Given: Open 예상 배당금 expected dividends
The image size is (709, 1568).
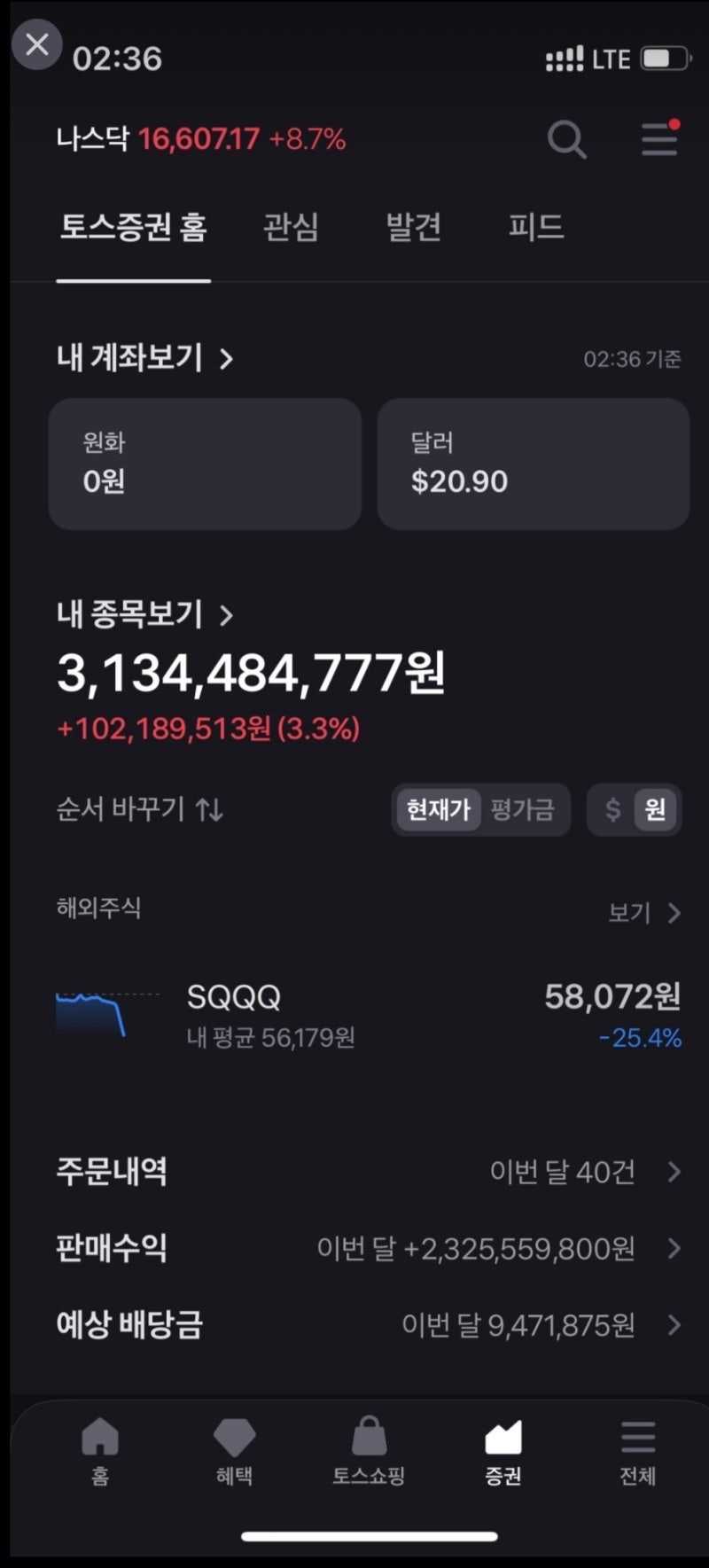Looking at the screenshot, I should pos(368,1325).
